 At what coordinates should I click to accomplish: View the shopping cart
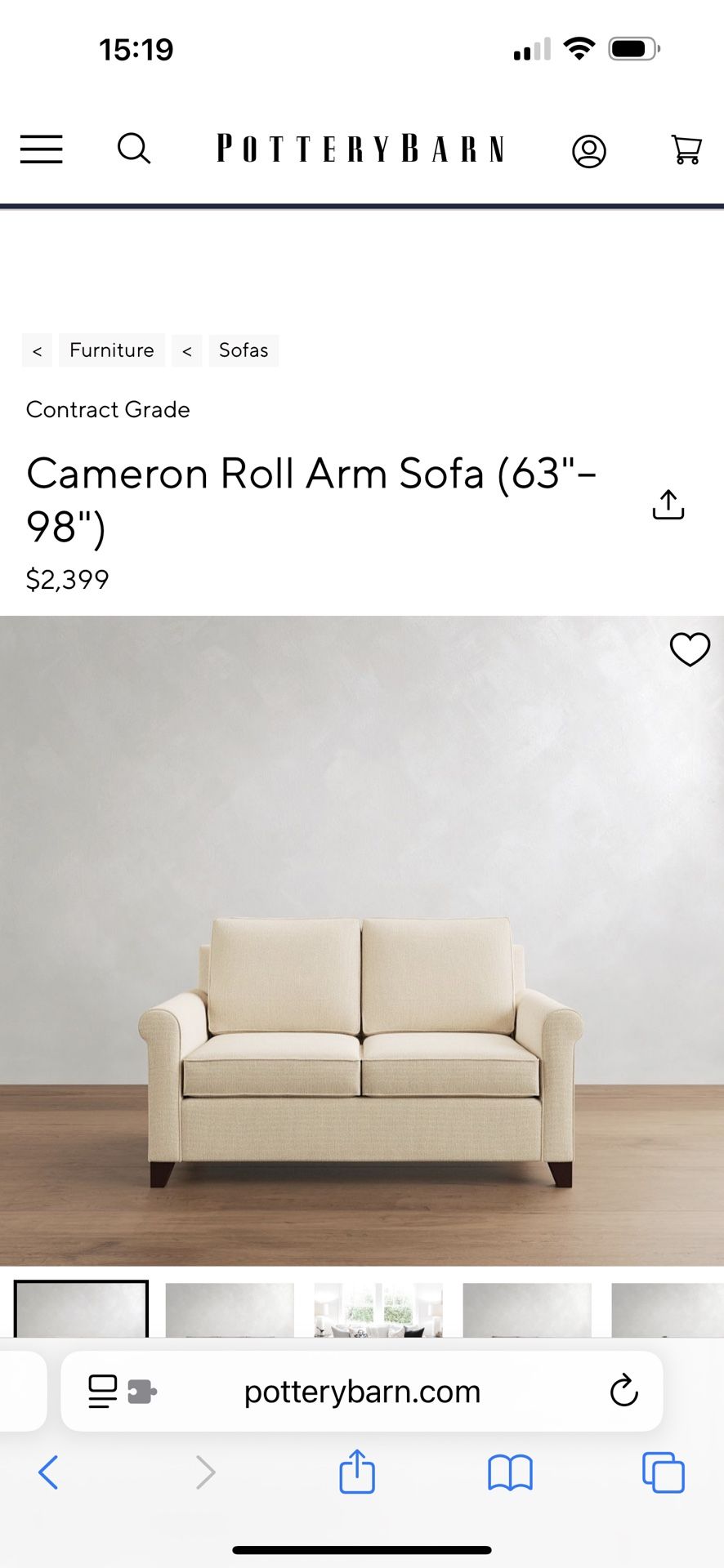pos(686,149)
